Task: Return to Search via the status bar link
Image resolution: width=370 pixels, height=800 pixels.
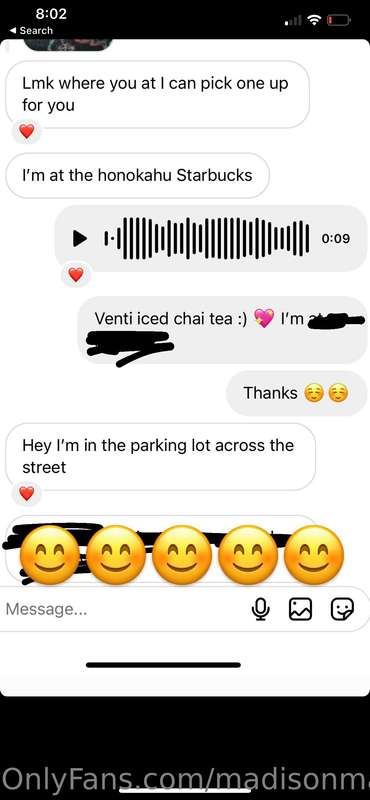Action: tap(31, 31)
